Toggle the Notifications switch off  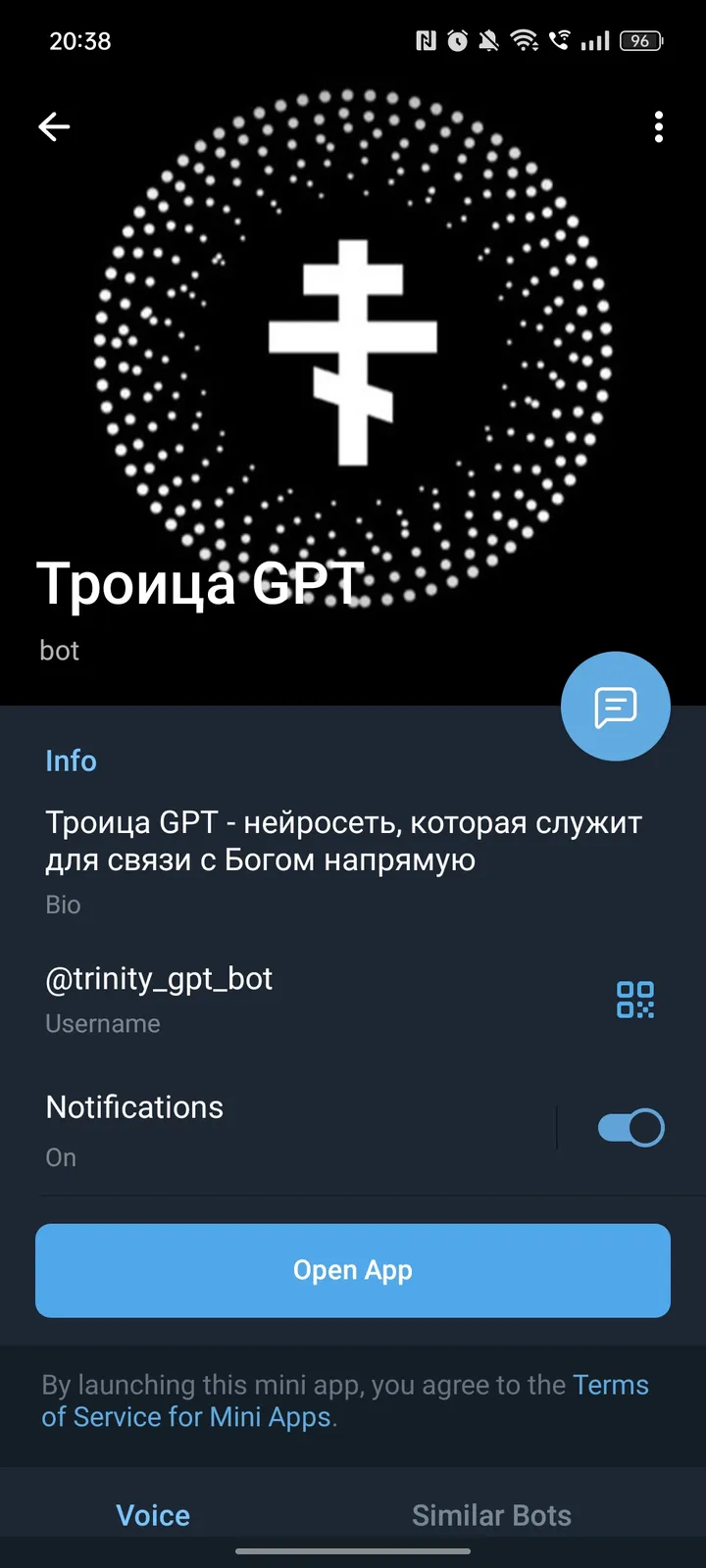[x=630, y=1127]
